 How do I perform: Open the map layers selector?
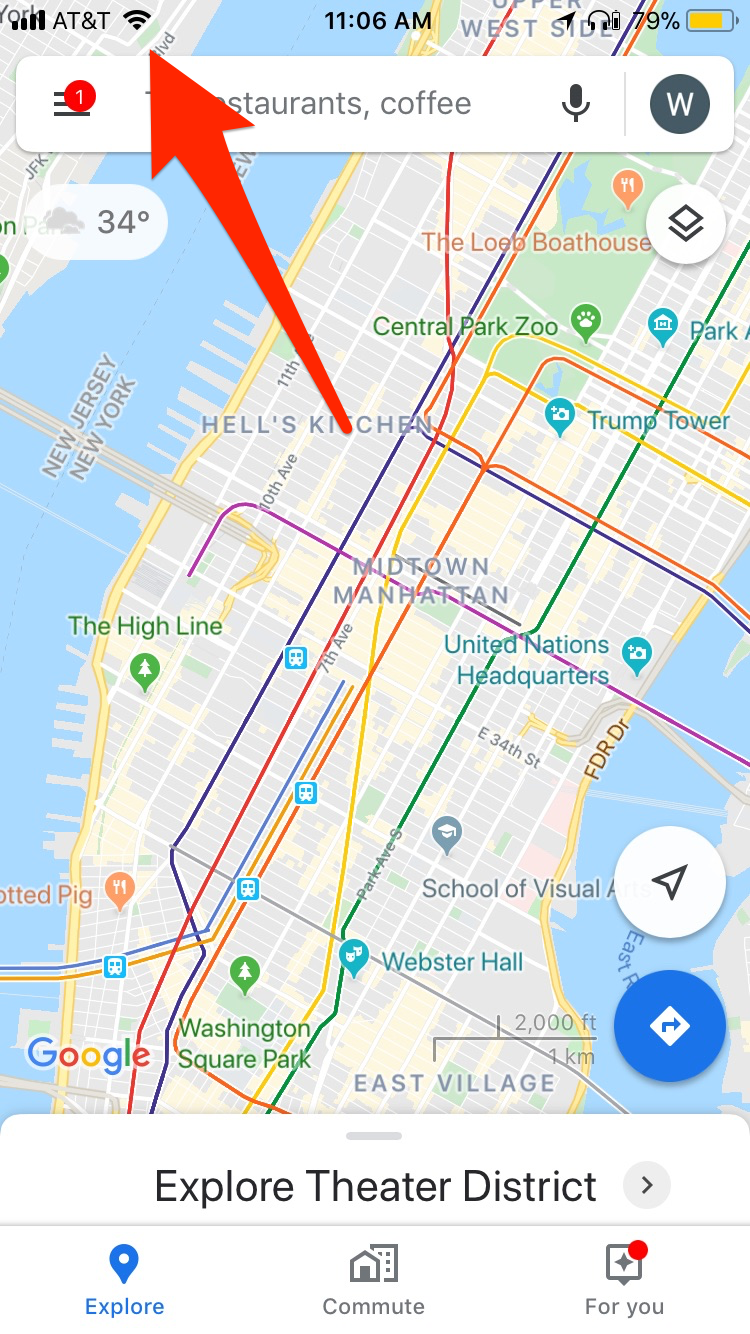[686, 224]
